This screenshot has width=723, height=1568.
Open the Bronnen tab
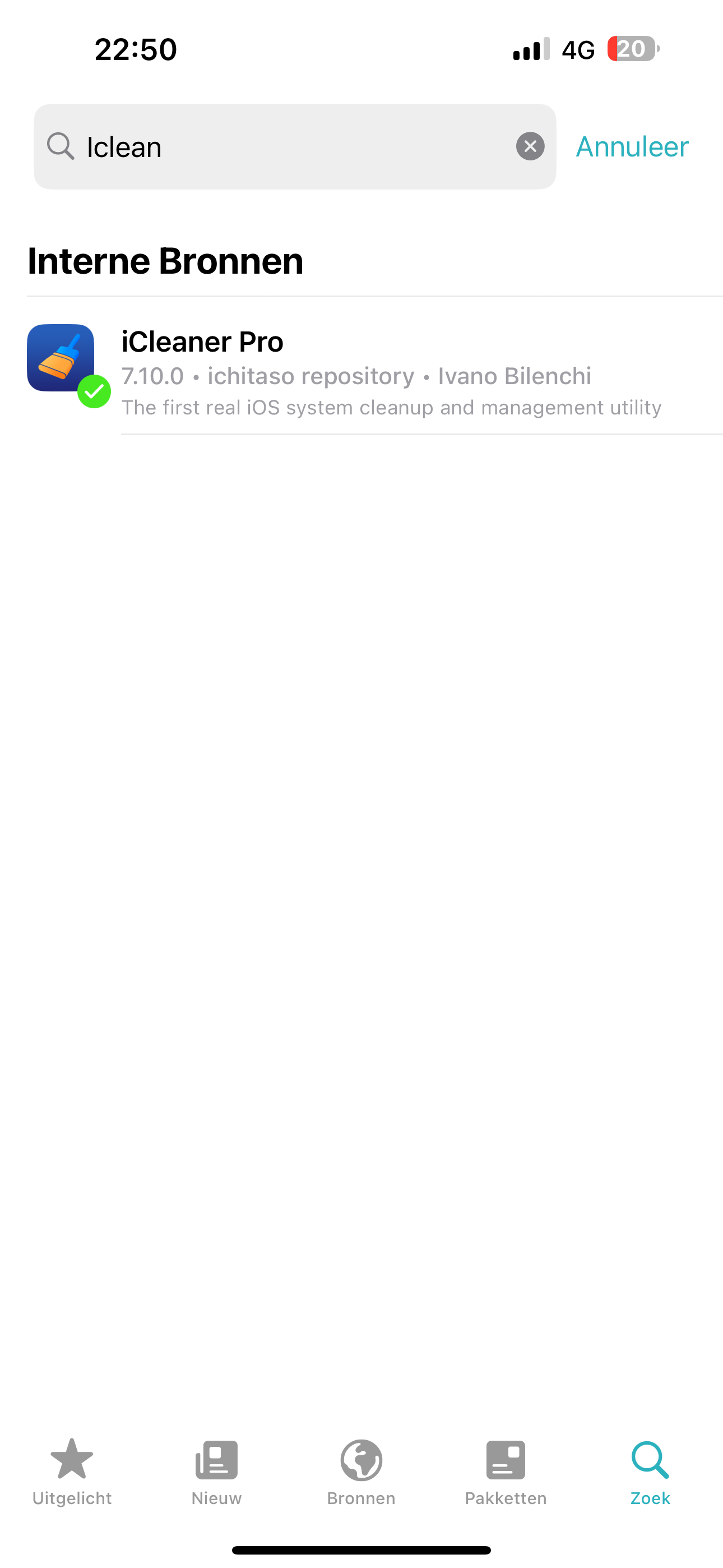[361, 1472]
